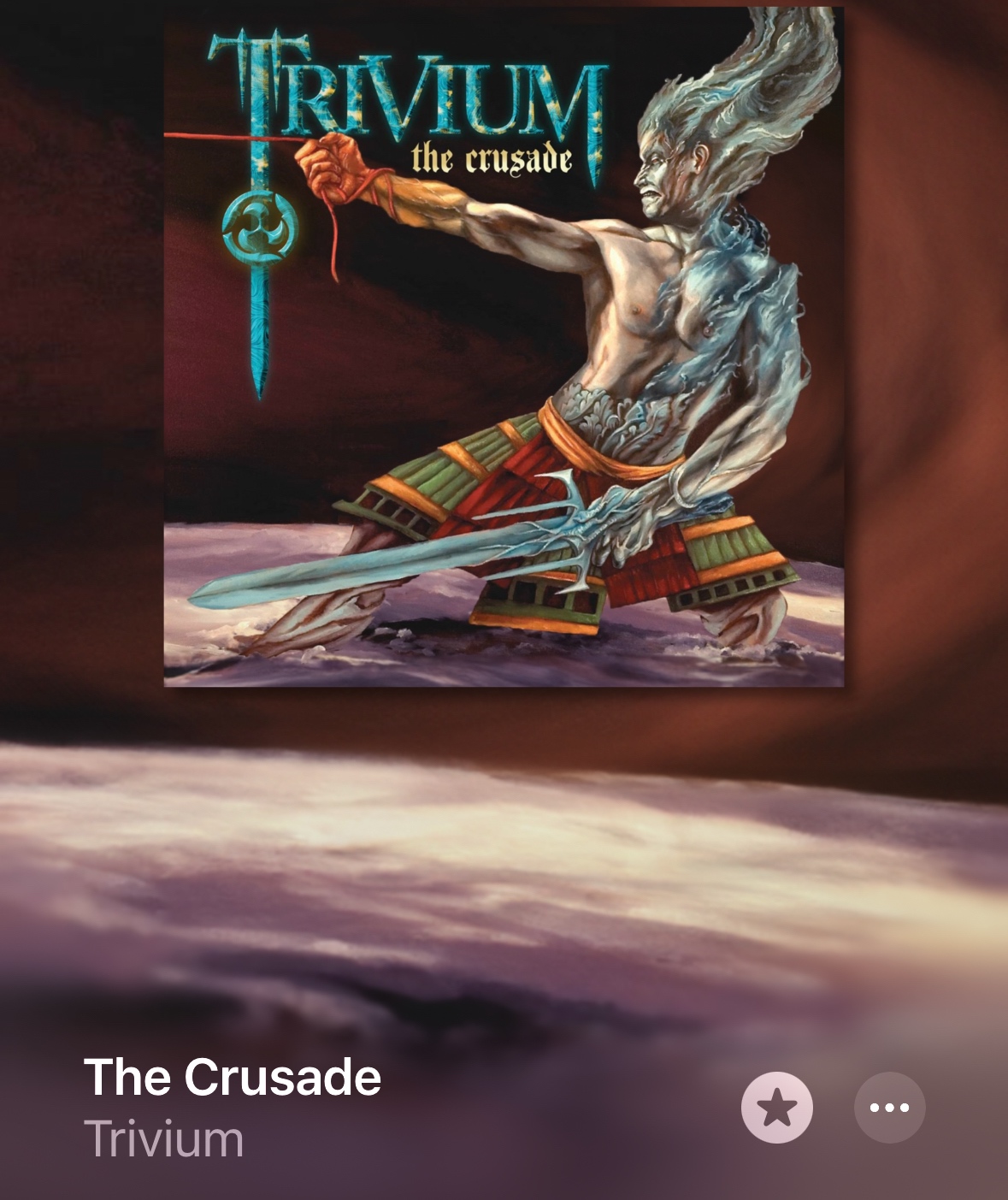Tap The Crusade album artwork
1008x1200 pixels.
tap(504, 346)
